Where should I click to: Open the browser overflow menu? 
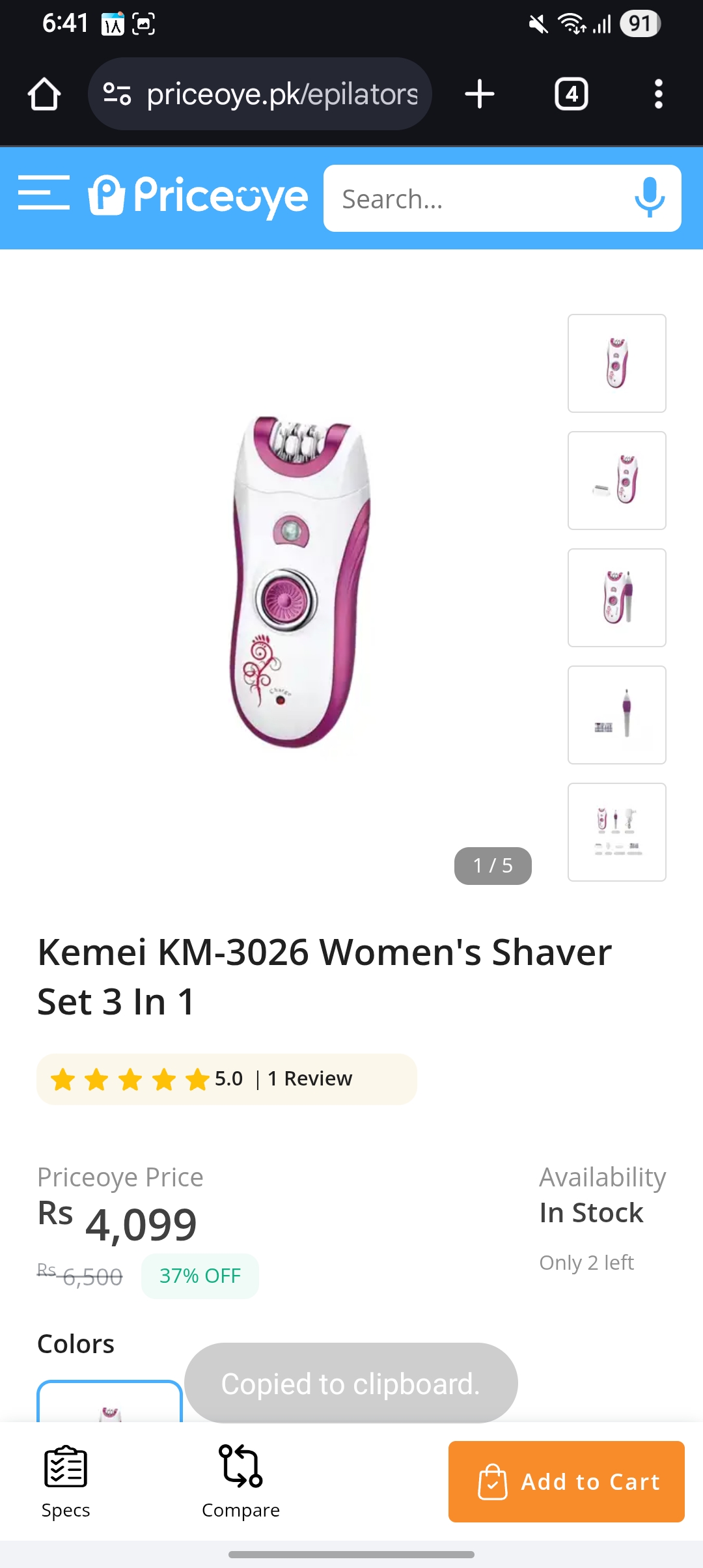pyautogui.click(x=658, y=94)
